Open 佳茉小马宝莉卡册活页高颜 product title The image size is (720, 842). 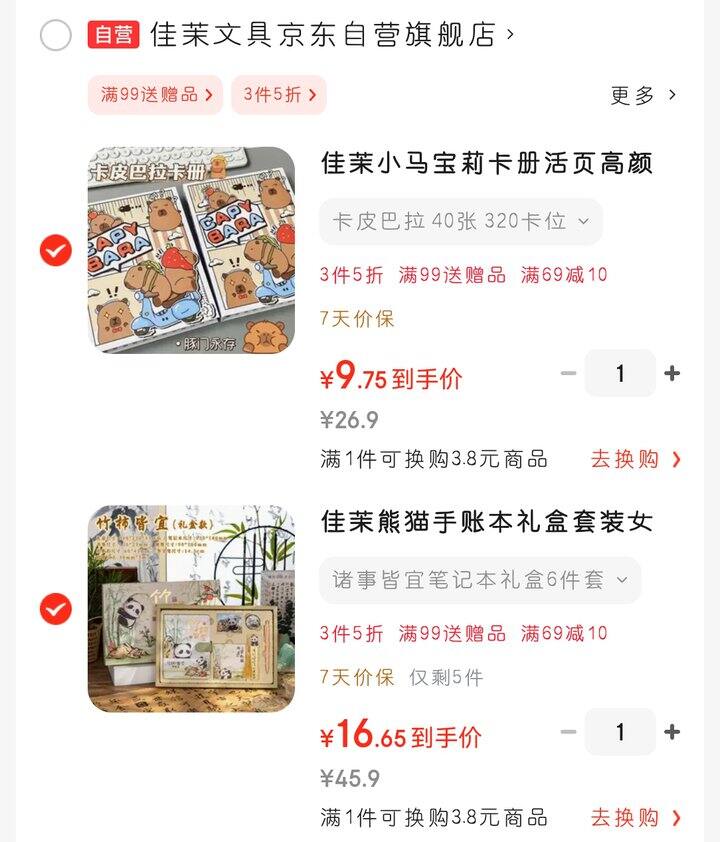pos(486,163)
